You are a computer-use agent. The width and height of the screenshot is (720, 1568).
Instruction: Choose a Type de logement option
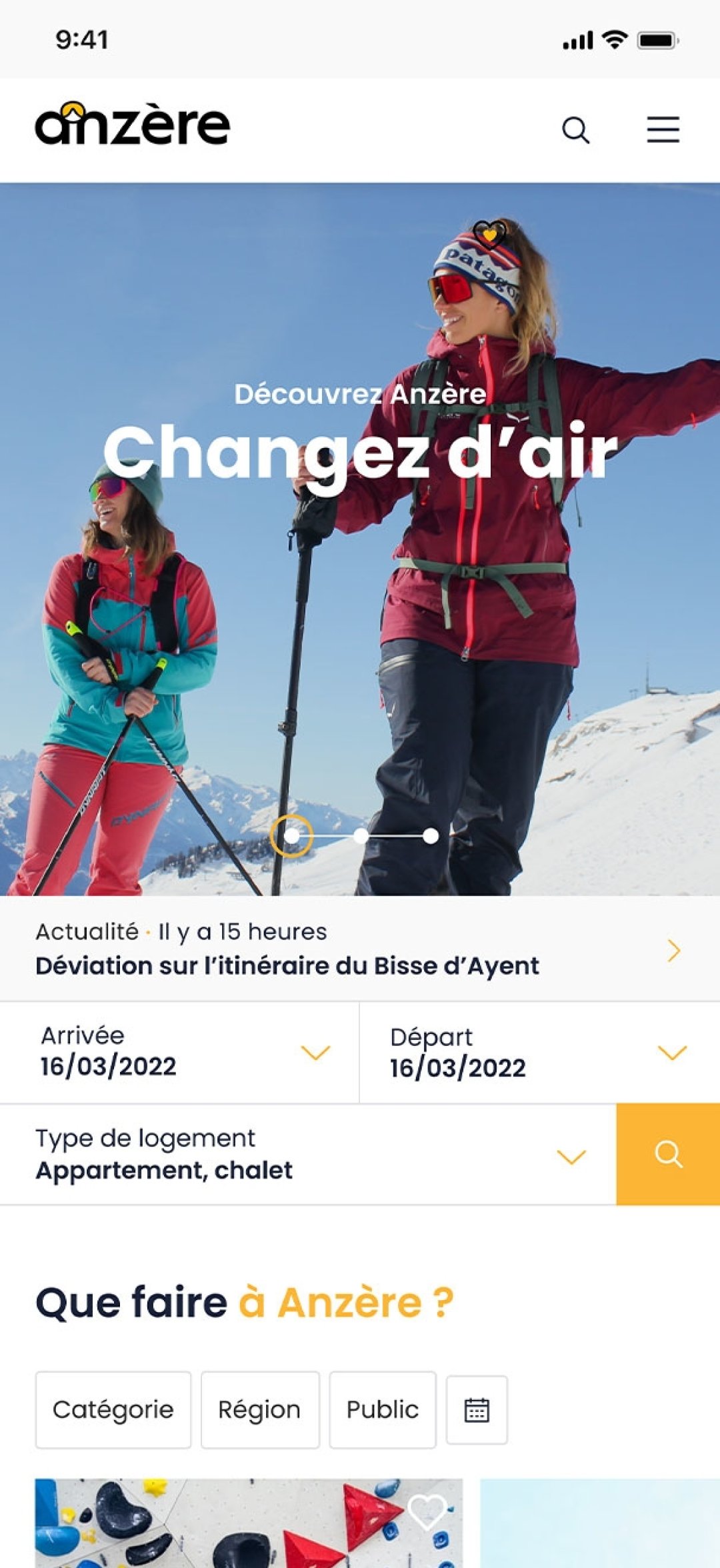(x=308, y=1155)
